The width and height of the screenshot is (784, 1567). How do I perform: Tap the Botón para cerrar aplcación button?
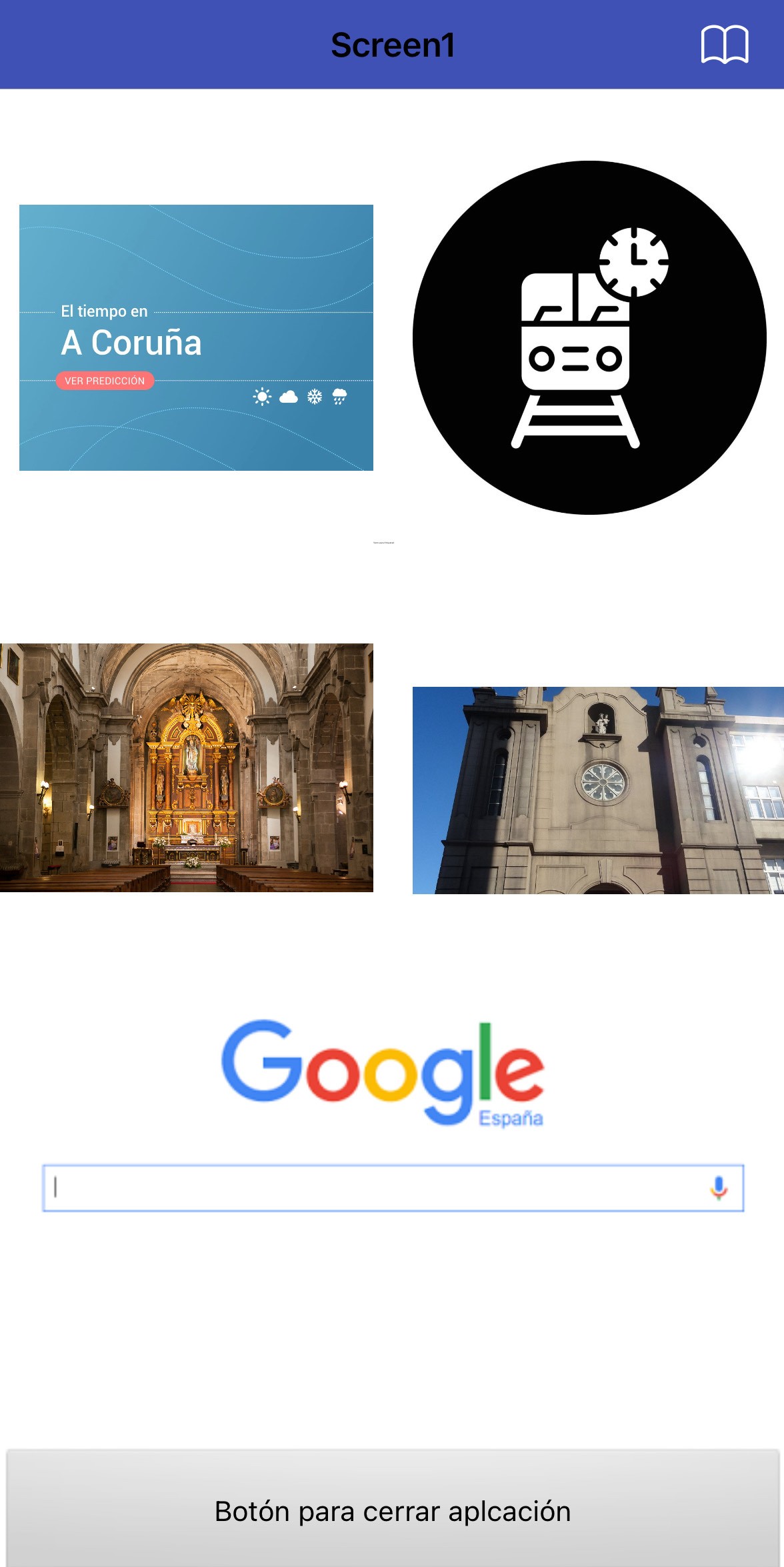click(x=392, y=1510)
